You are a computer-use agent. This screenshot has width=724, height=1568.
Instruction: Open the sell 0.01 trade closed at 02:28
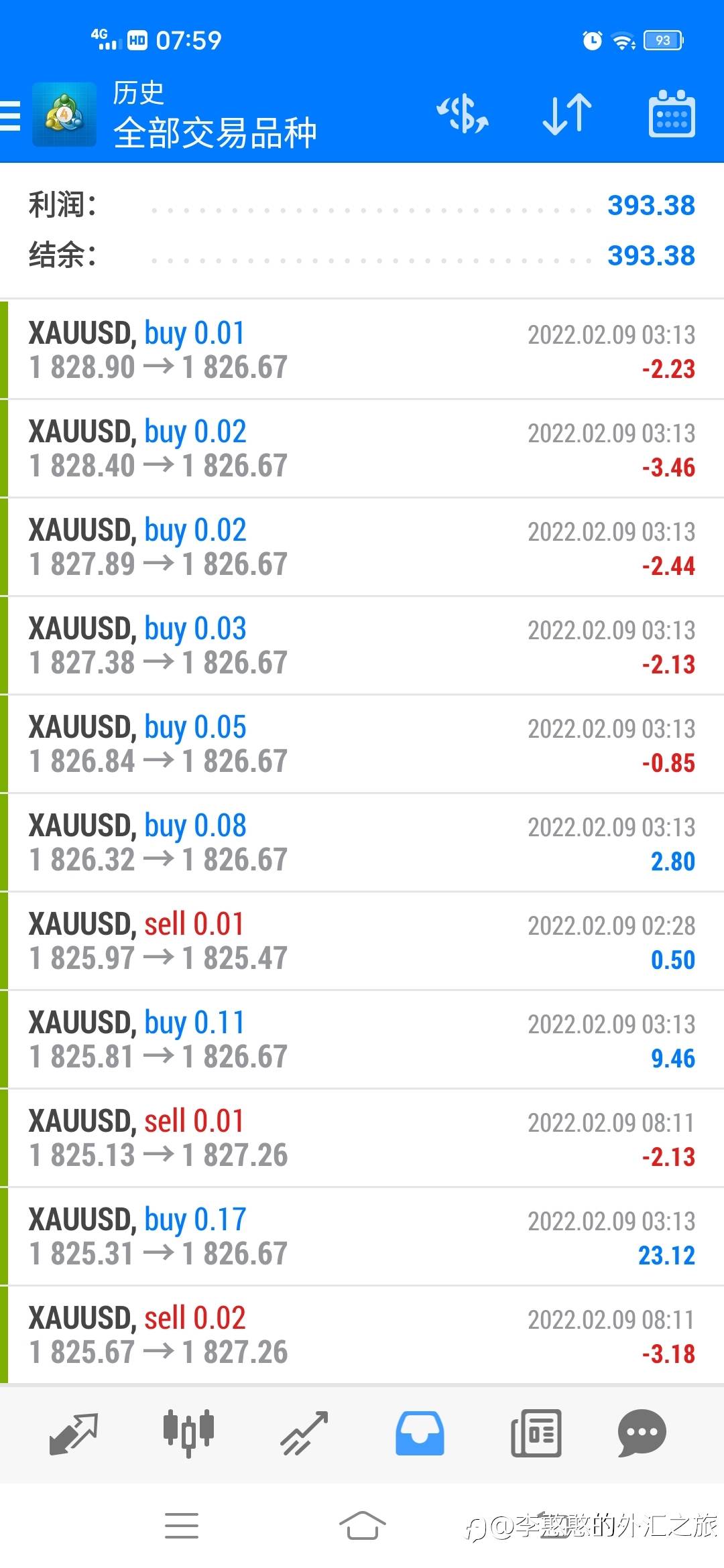[362, 941]
